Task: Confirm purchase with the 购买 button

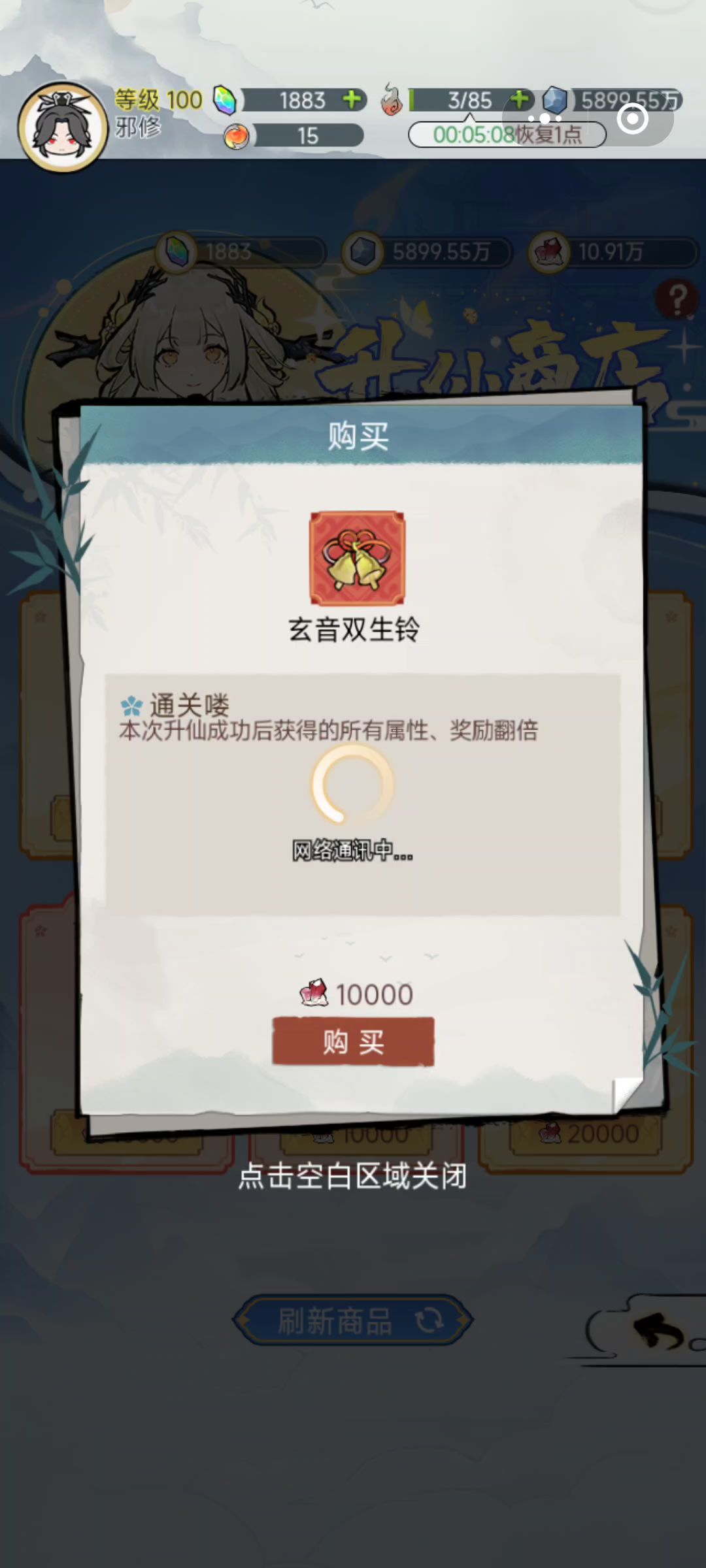Action: [353, 1041]
